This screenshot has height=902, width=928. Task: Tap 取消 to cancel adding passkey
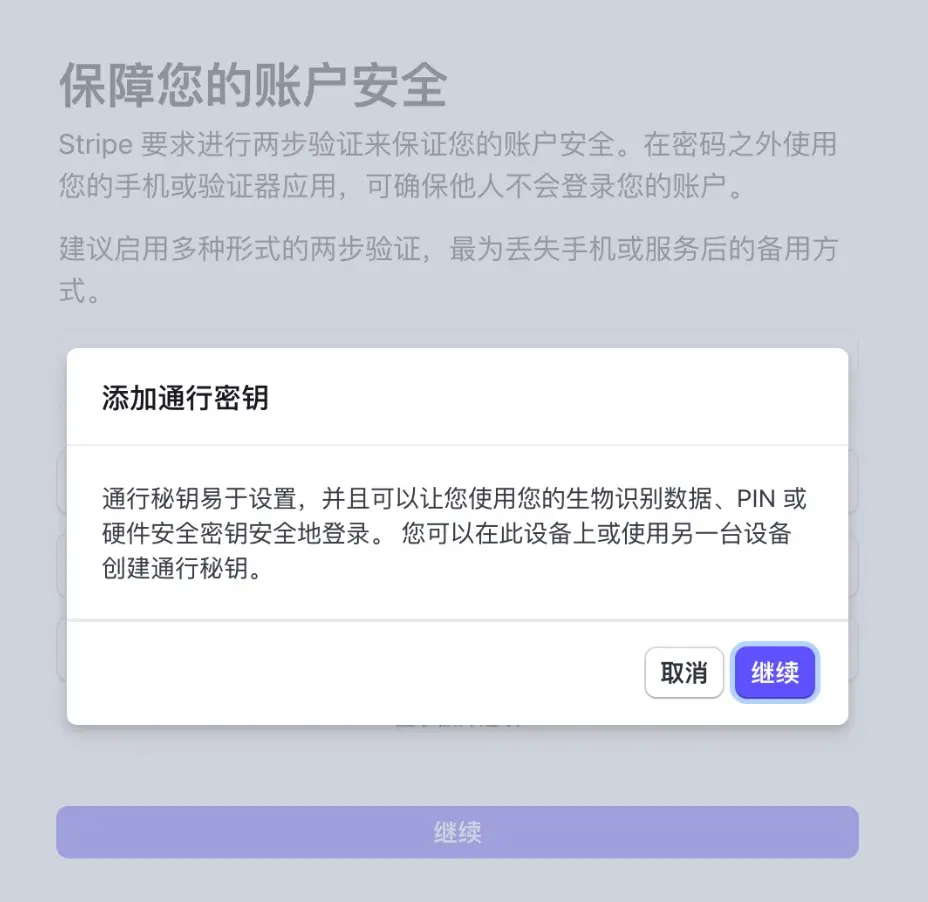[684, 673]
